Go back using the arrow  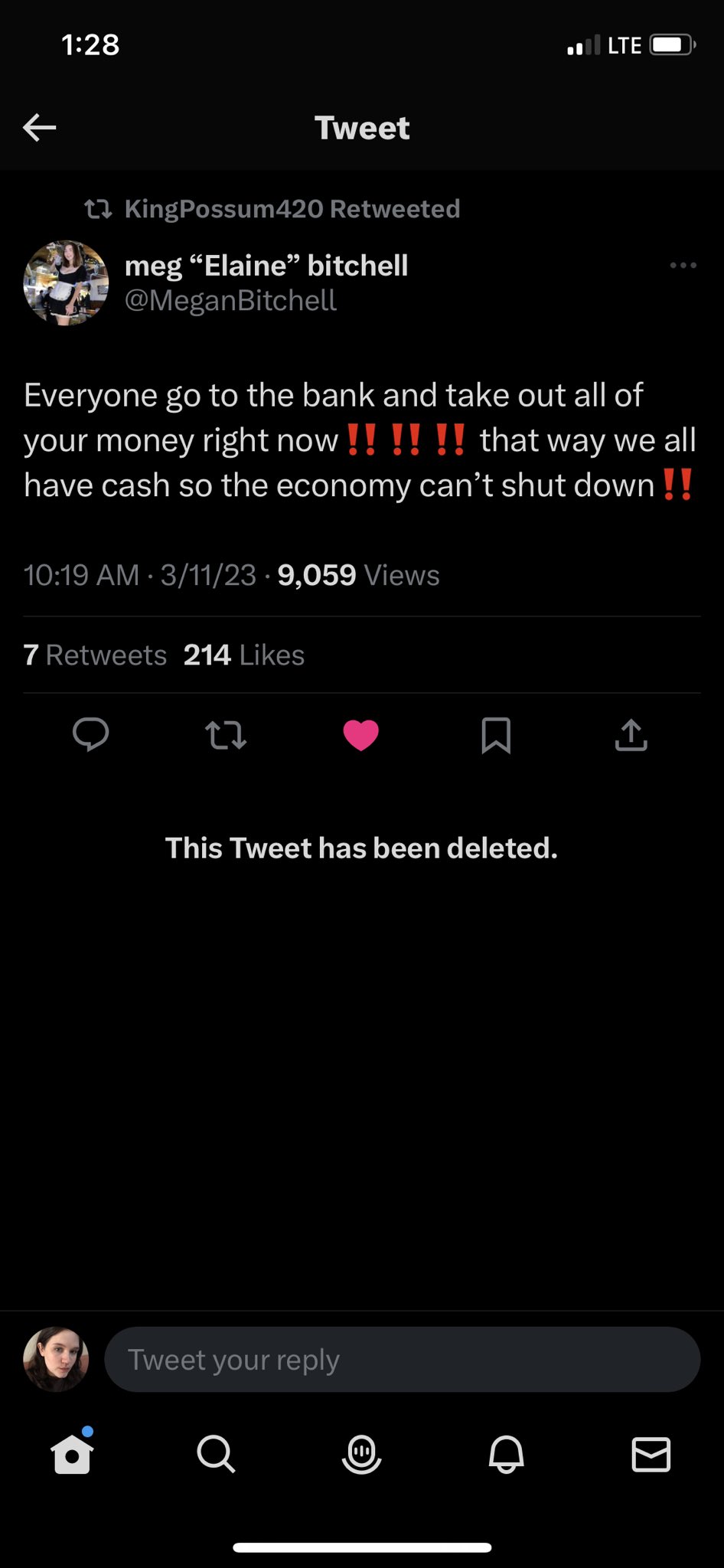[x=40, y=127]
